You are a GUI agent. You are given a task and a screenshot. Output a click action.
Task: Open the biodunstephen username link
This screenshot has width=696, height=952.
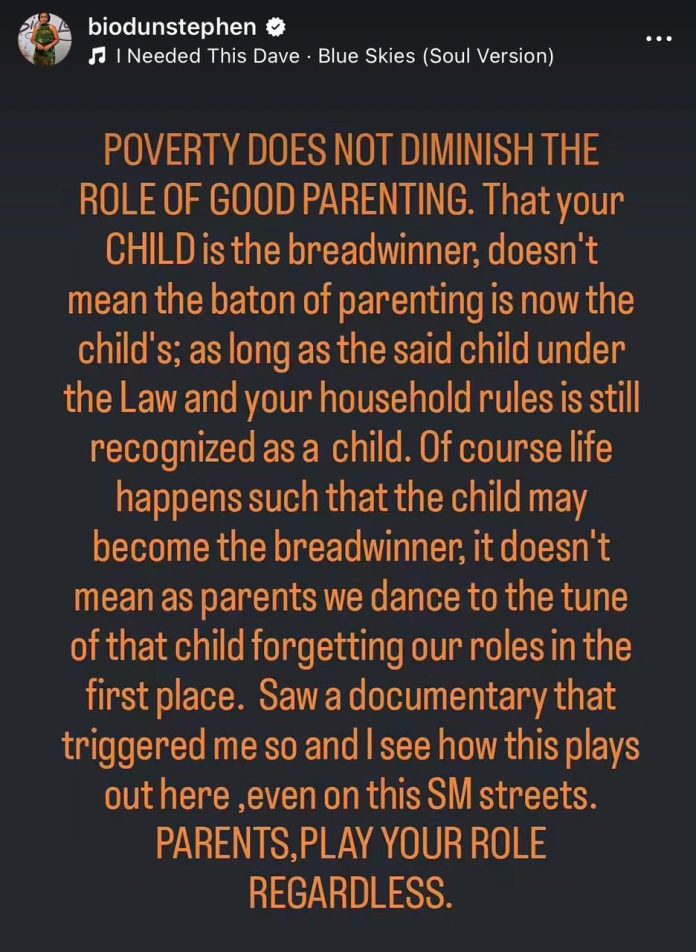(x=172, y=26)
